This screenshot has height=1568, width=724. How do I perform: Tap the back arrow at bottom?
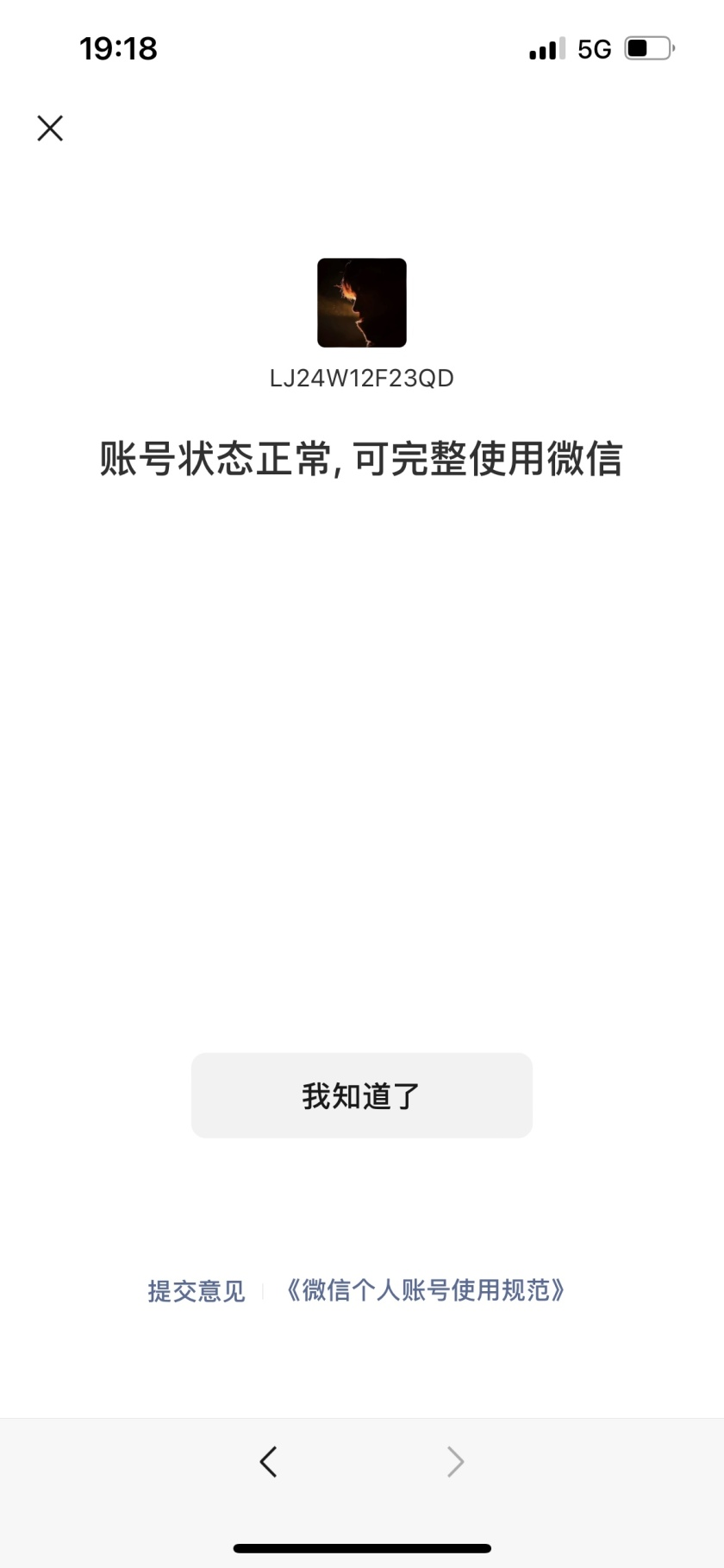(x=268, y=1461)
